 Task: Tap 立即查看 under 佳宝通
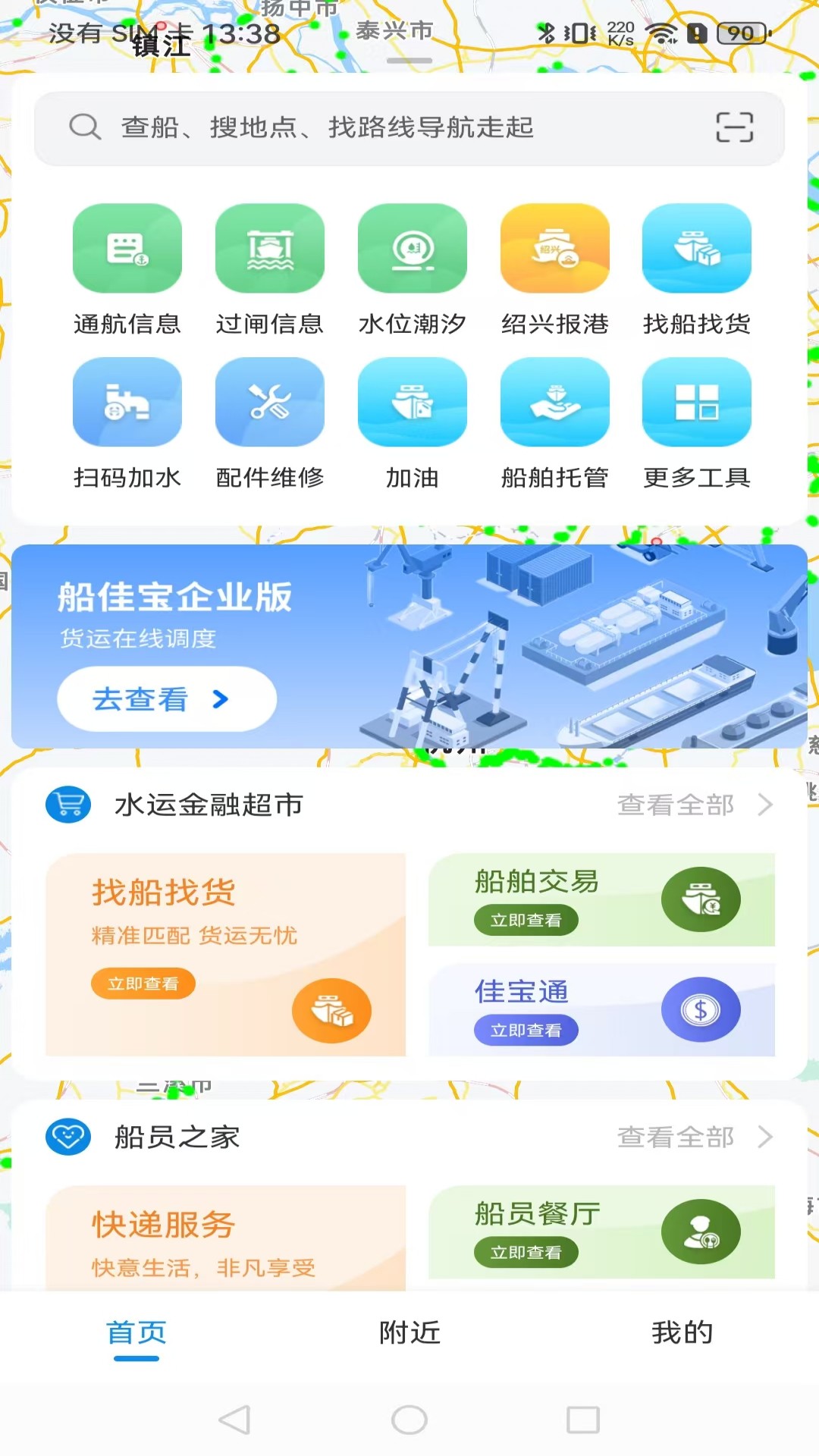(527, 1030)
